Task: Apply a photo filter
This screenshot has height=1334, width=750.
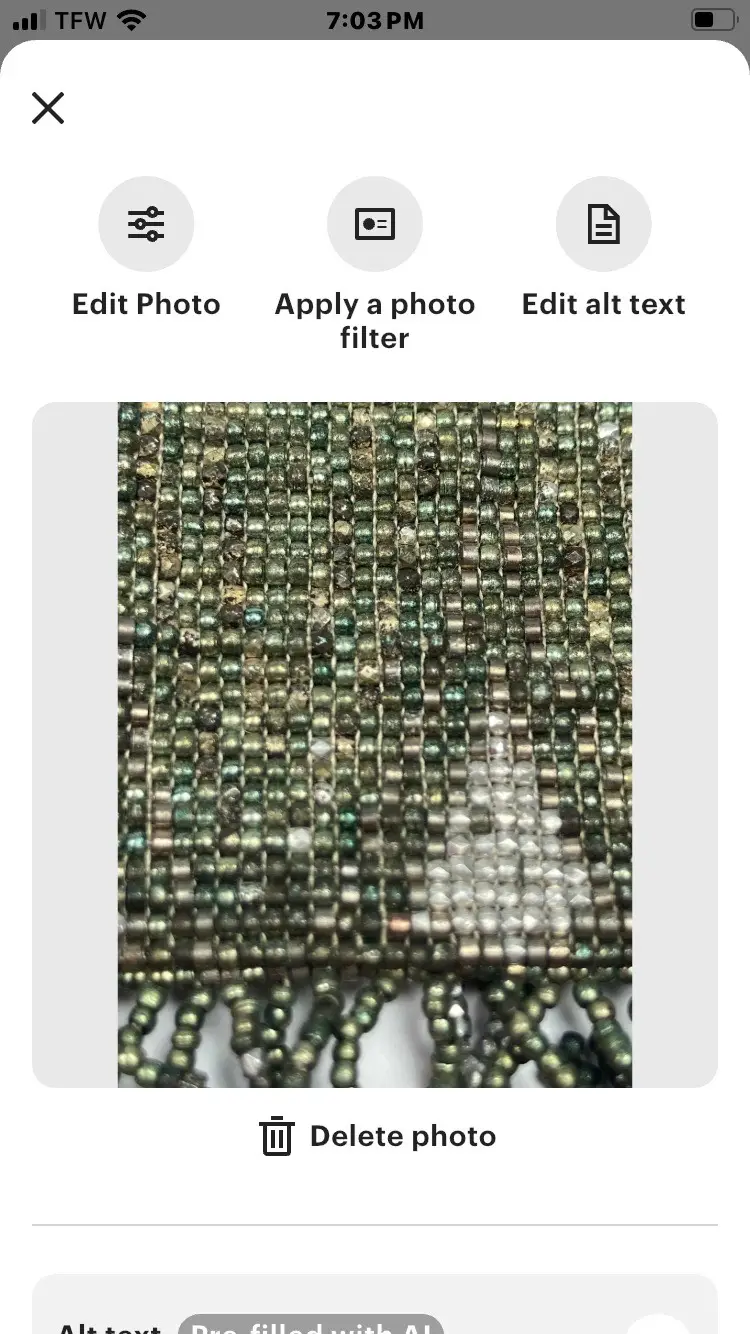Action: coord(375,224)
